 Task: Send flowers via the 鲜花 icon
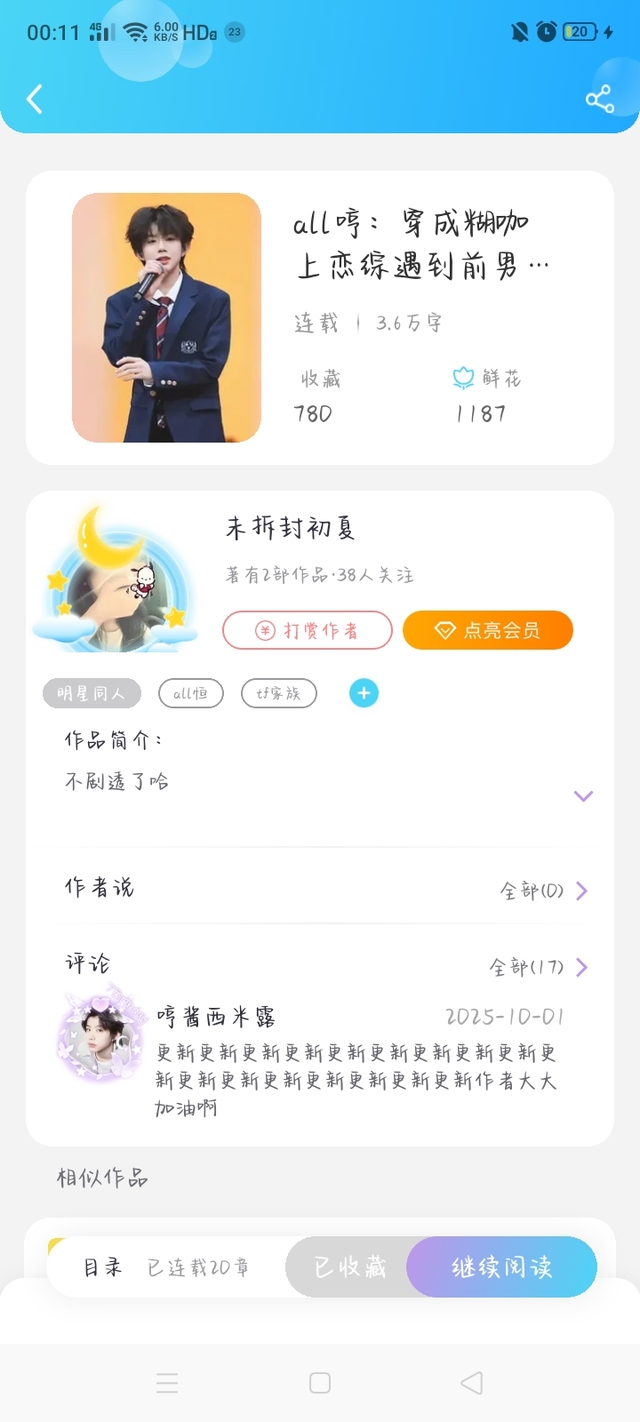click(x=463, y=378)
